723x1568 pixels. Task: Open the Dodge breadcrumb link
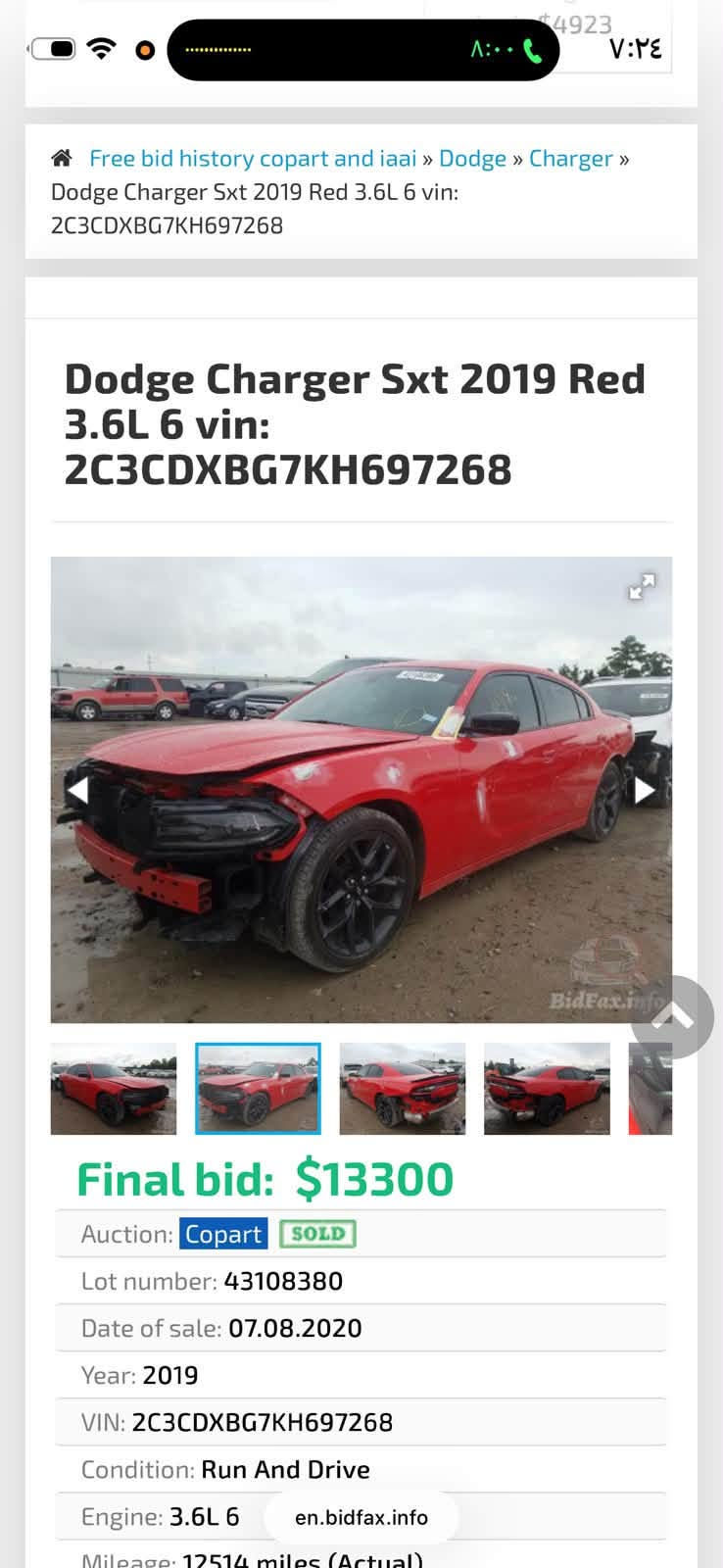(x=472, y=159)
